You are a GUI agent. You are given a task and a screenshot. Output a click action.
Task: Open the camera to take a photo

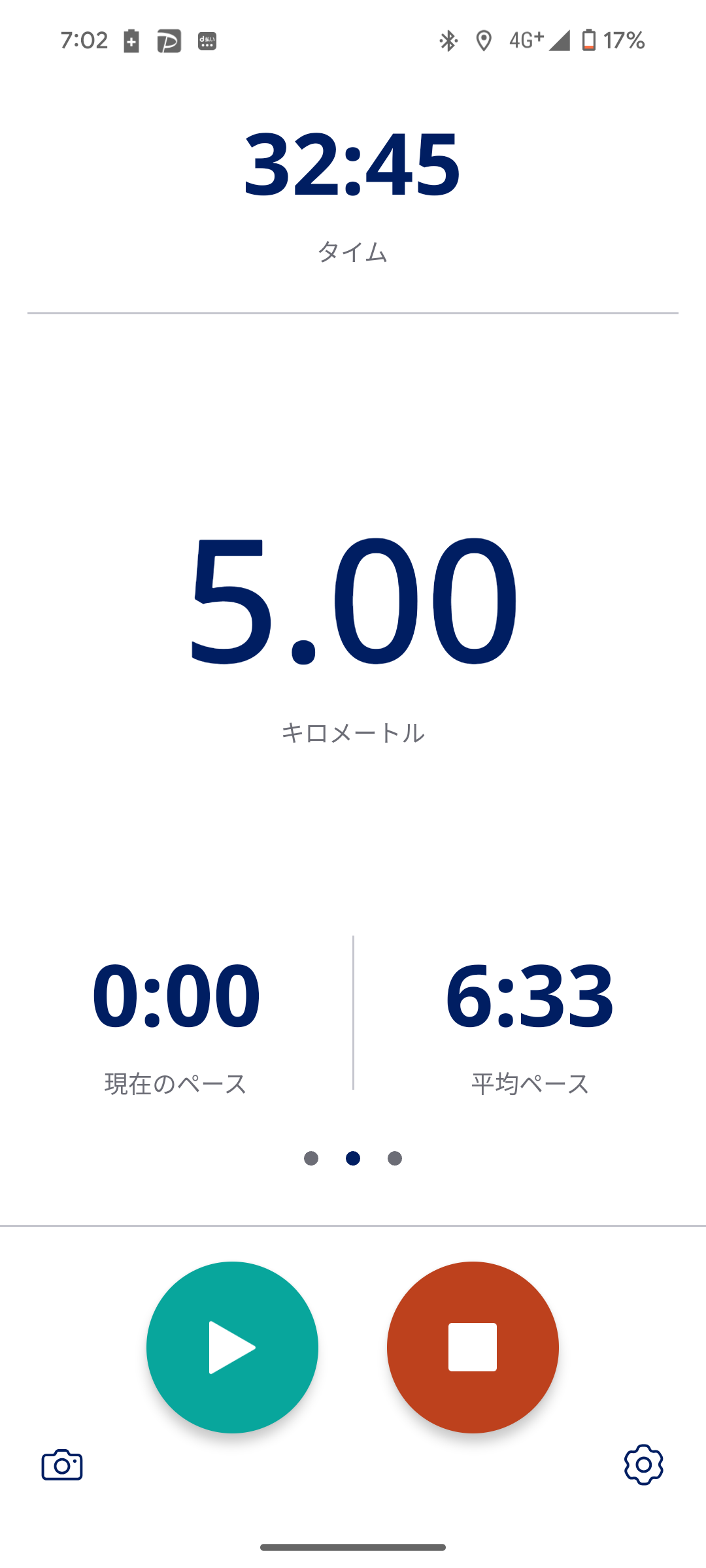(62, 1465)
